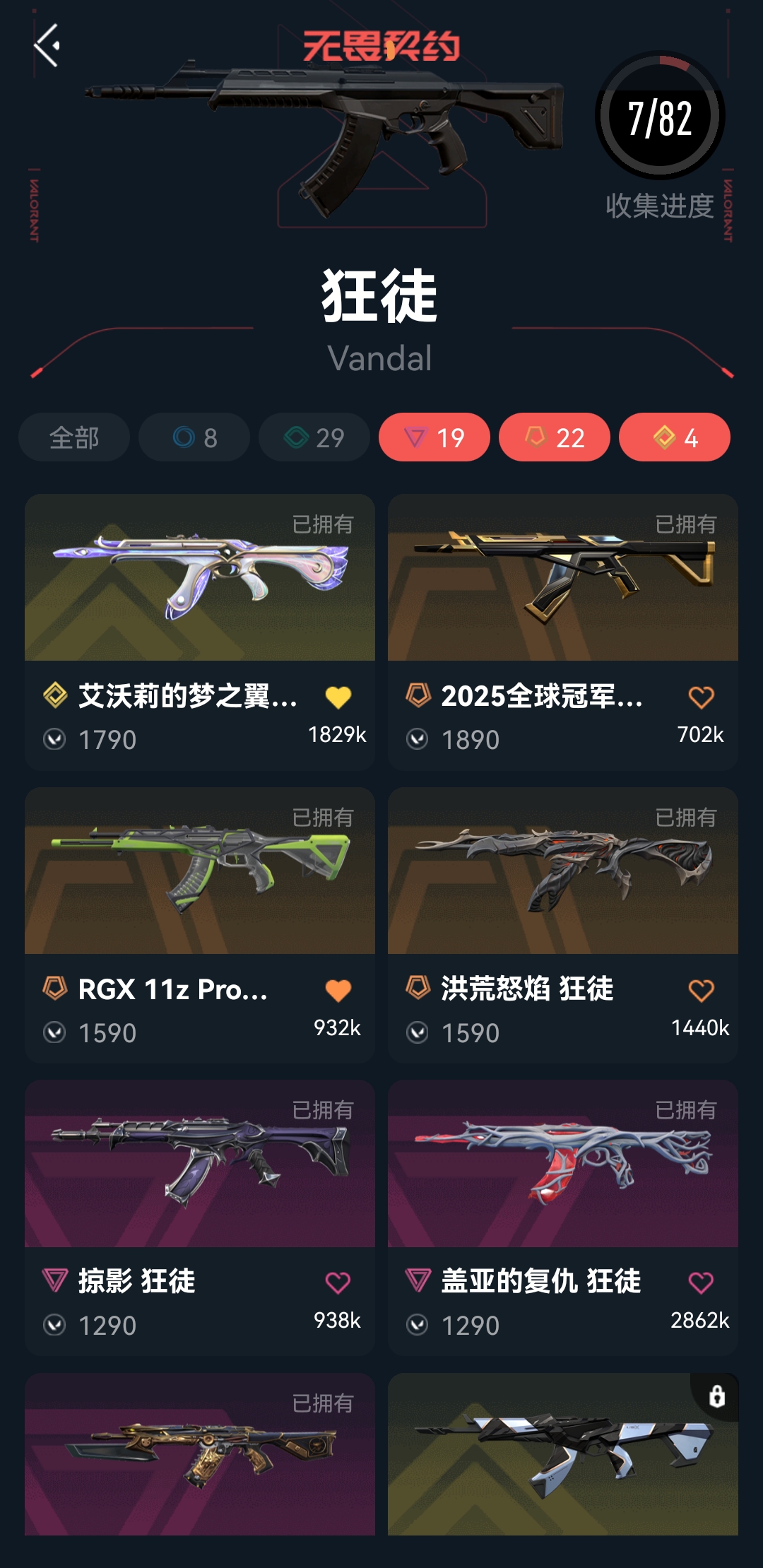
Task: Toggle the blue tier filter showing 8
Action: [x=194, y=437]
